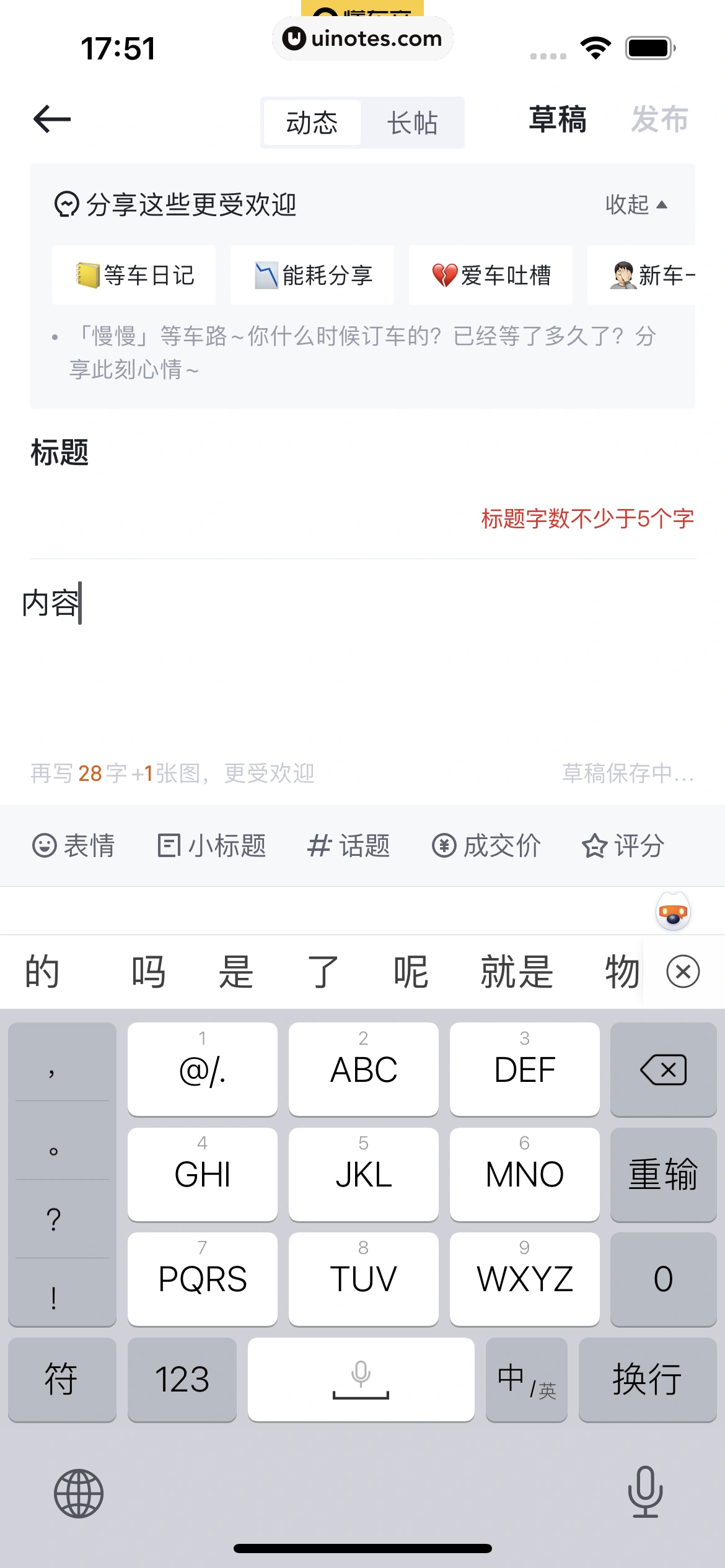The width and height of the screenshot is (725, 1568).
Task: Add a 话题 hashtag topic
Action: point(349,845)
